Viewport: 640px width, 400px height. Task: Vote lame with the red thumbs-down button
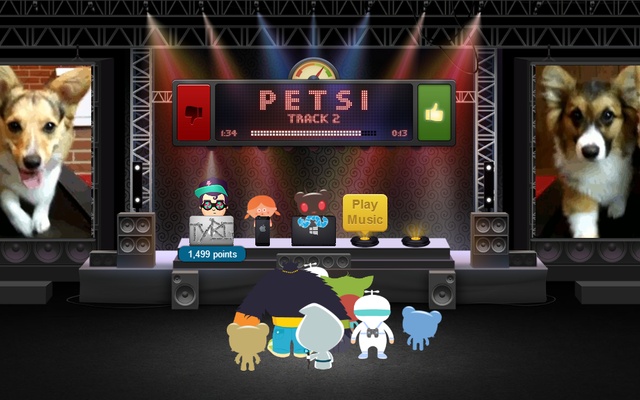pos(192,113)
